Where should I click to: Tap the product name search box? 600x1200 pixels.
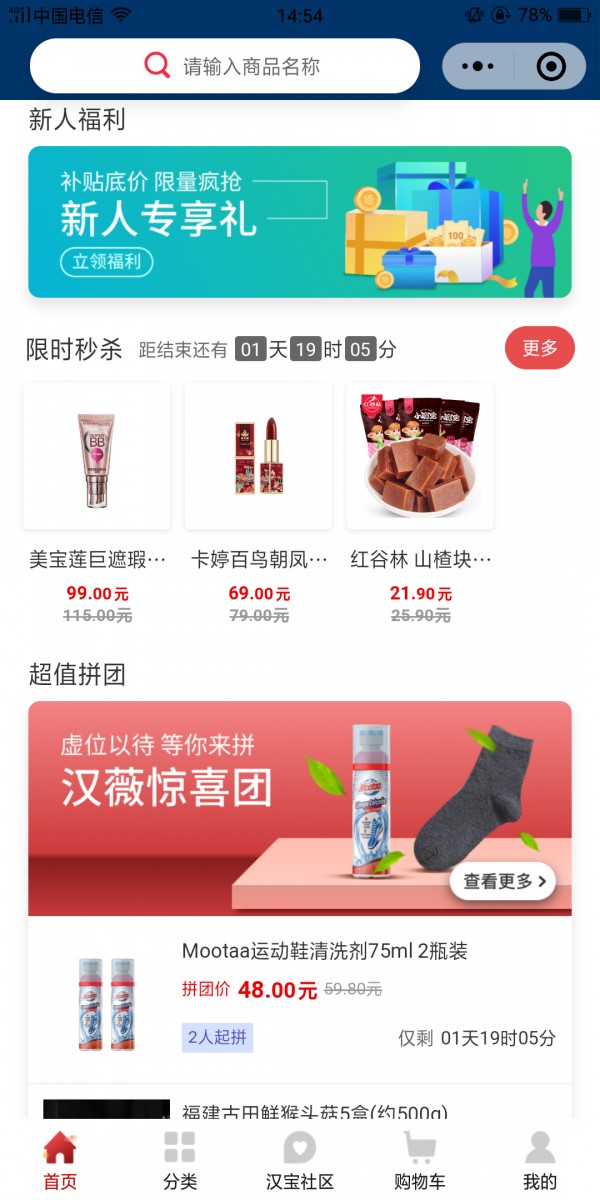(x=225, y=67)
